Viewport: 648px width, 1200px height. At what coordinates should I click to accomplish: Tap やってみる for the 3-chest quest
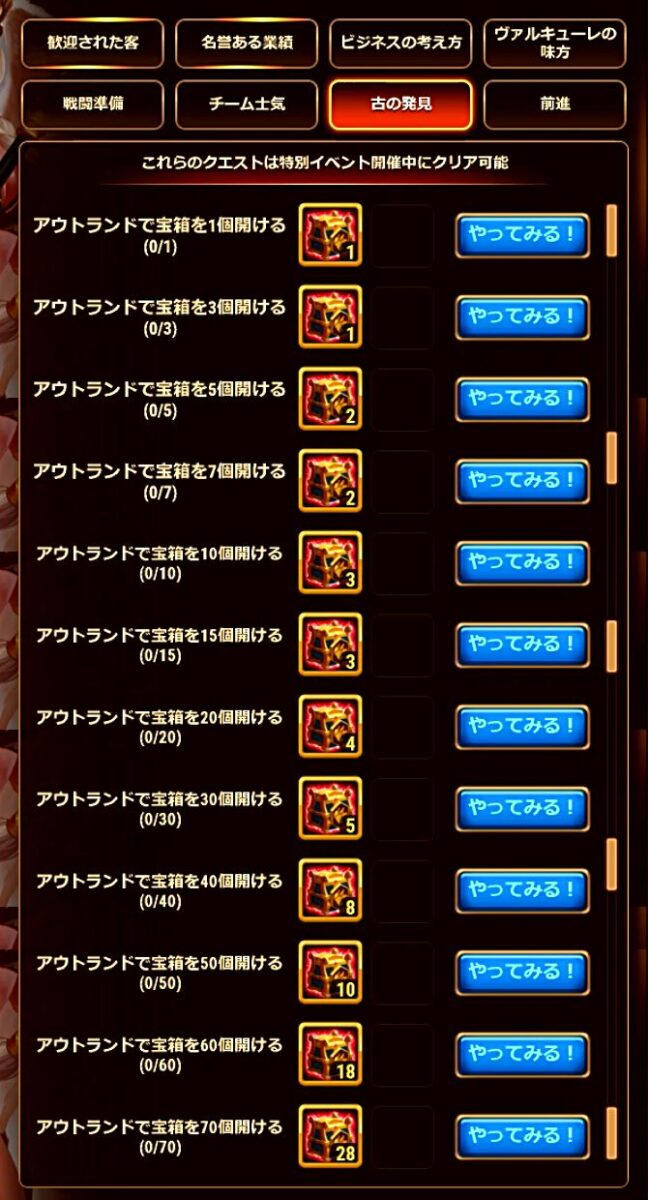click(522, 318)
